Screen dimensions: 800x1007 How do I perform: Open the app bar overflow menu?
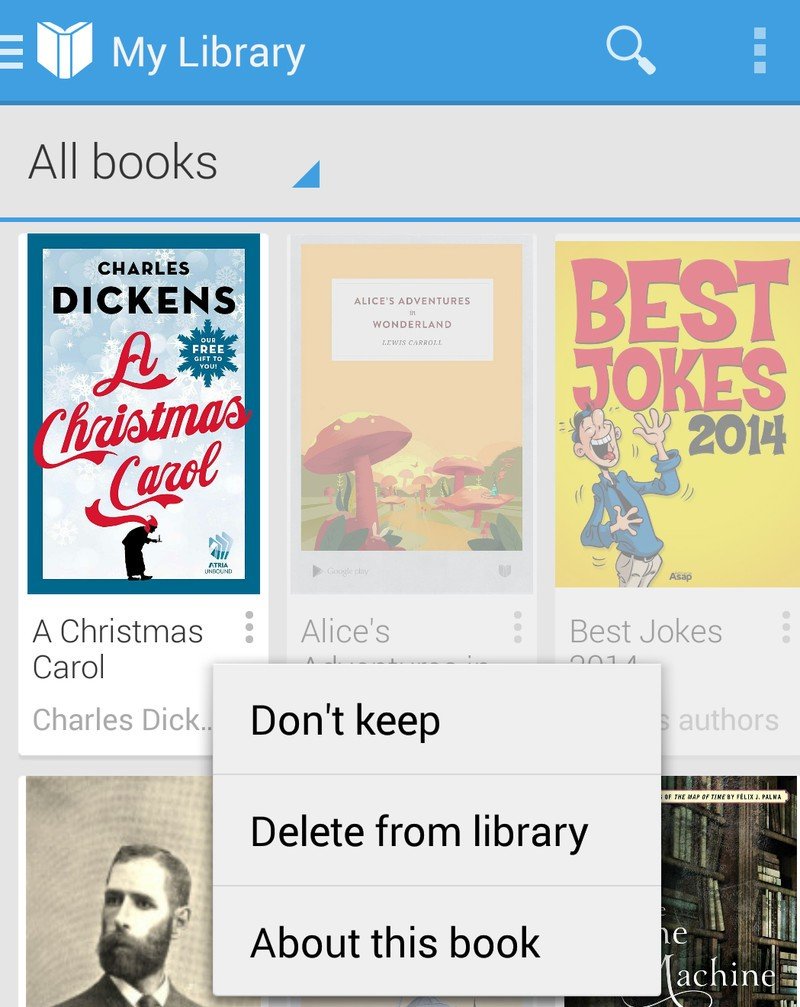tap(759, 50)
